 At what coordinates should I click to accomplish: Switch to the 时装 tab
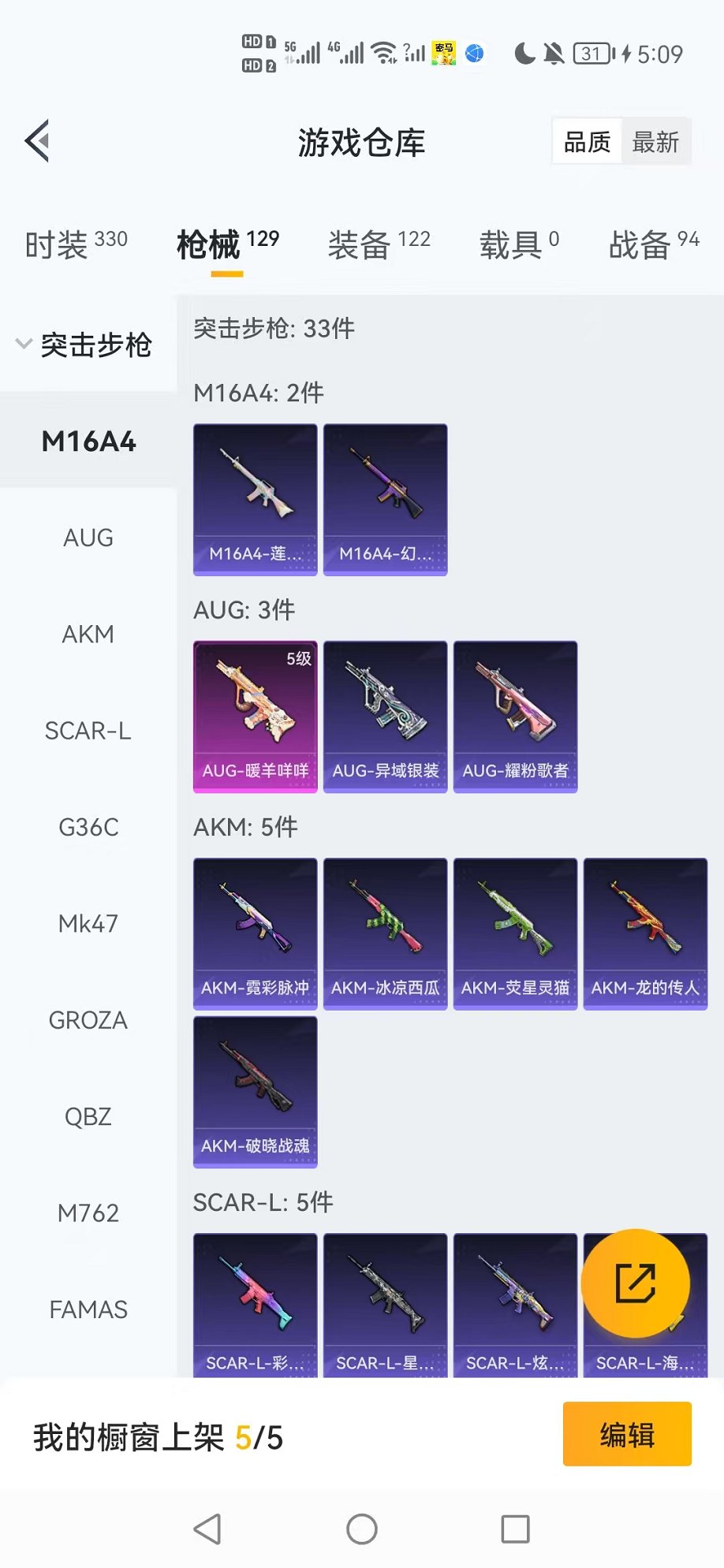(76, 244)
